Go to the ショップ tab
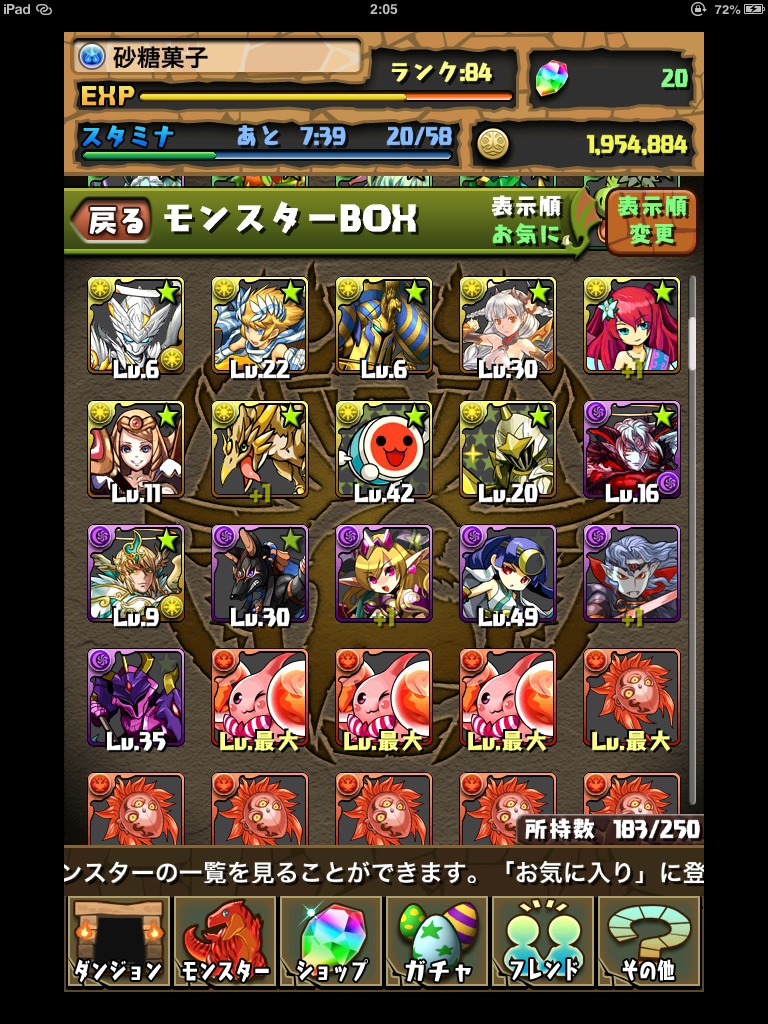The width and height of the screenshot is (768, 1024). coord(331,942)
